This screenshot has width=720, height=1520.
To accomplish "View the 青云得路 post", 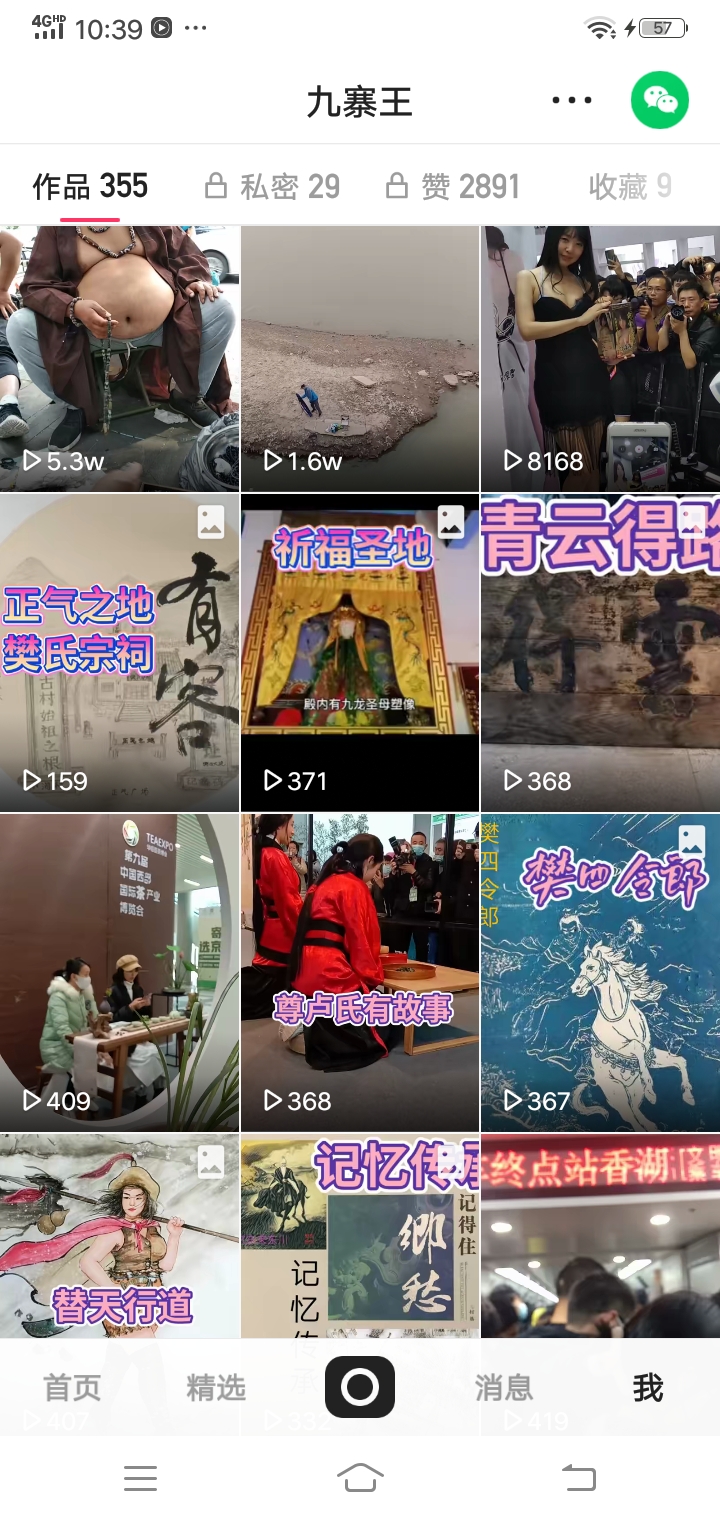I will coord(600,652).
